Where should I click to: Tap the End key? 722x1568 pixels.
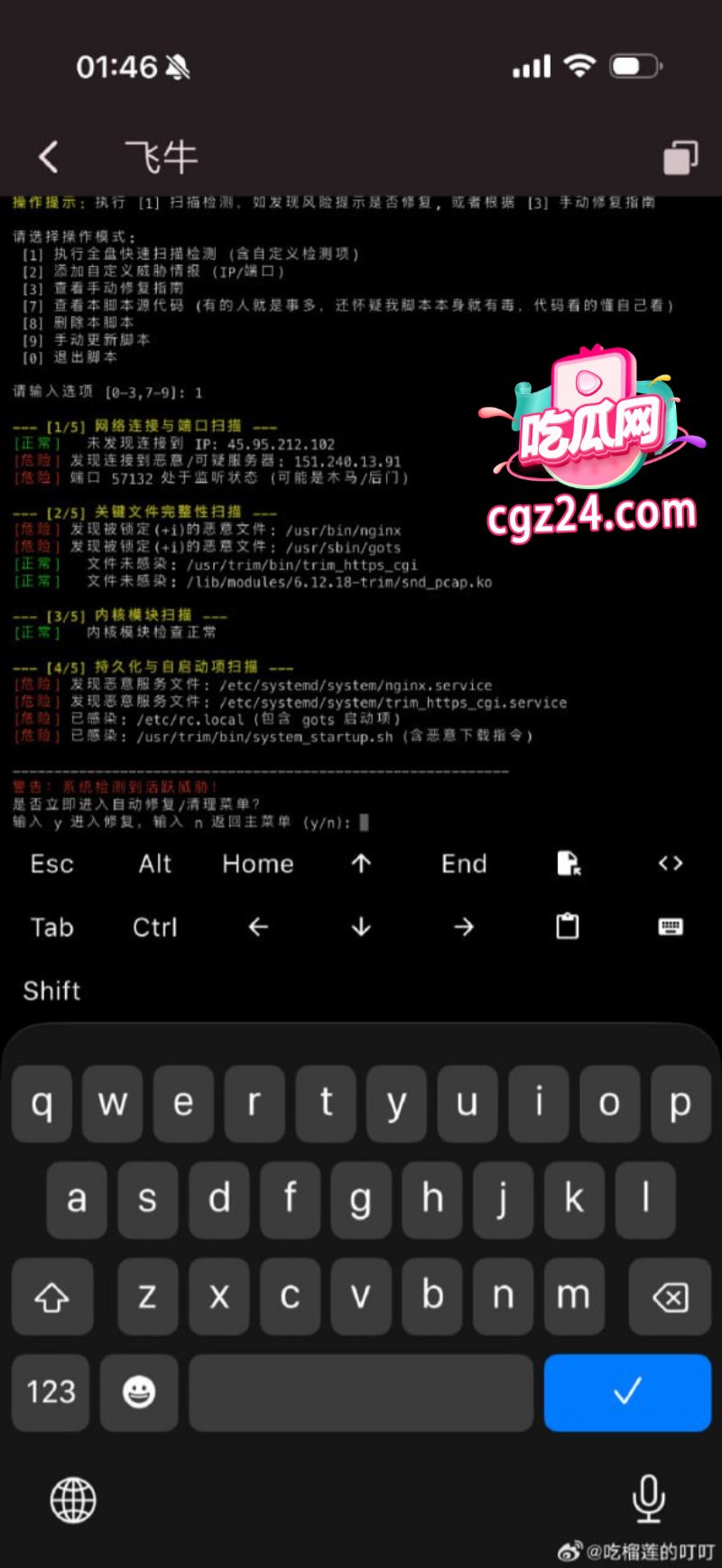point(464,864)
